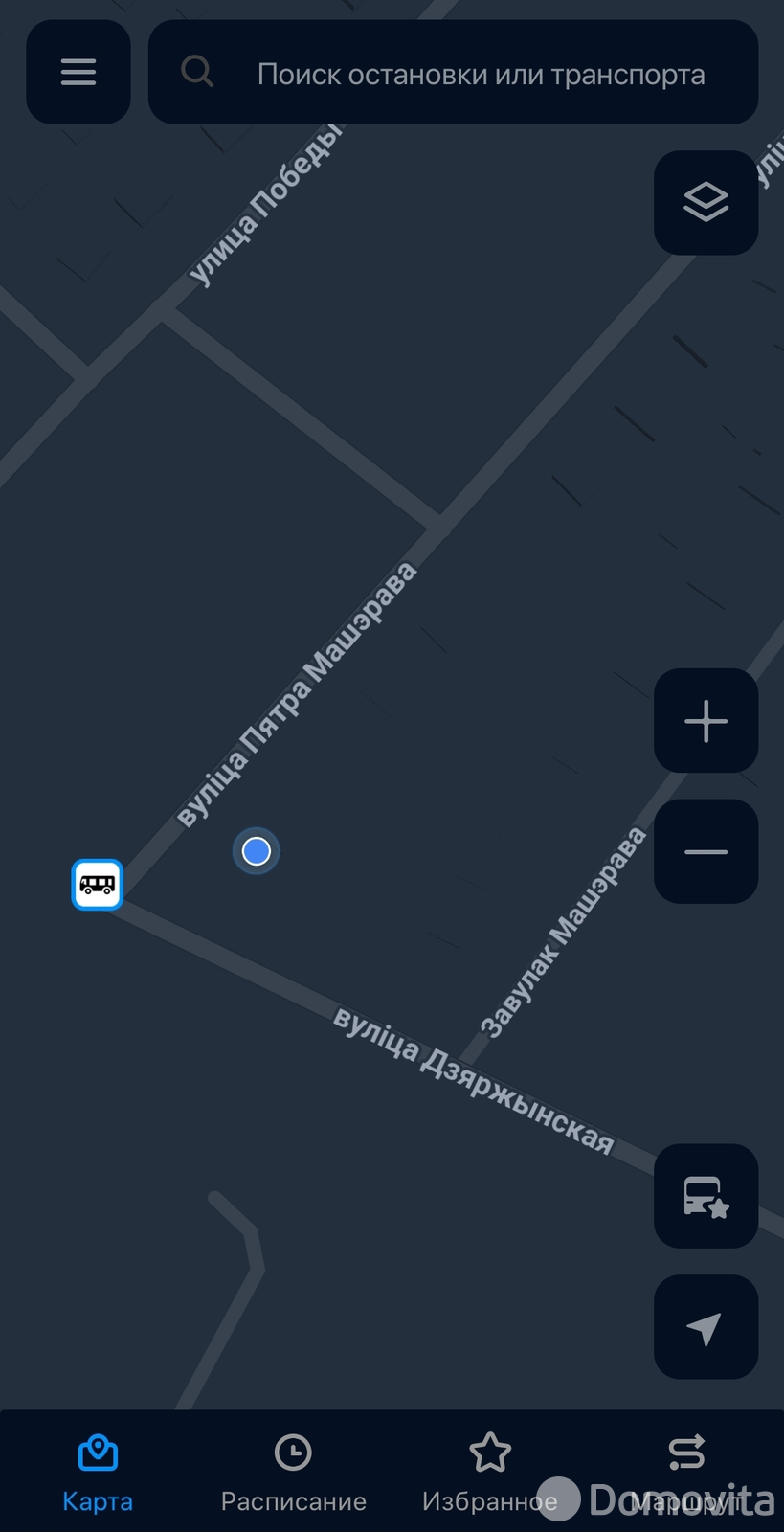Tap the blue current location dot
784x1532 pixels.
tap(256, 850)
